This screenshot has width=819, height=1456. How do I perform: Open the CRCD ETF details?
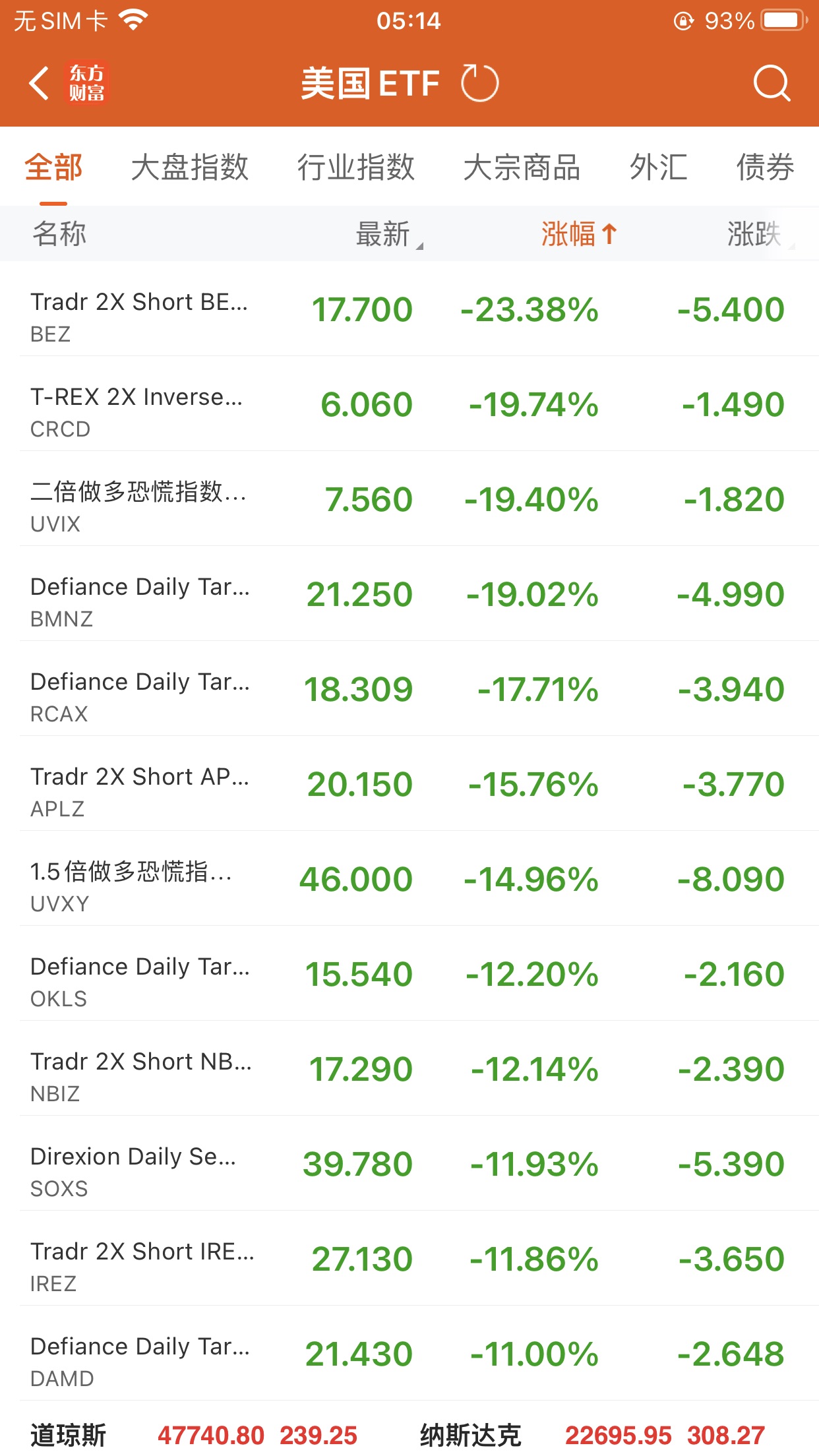click(409, 405)
